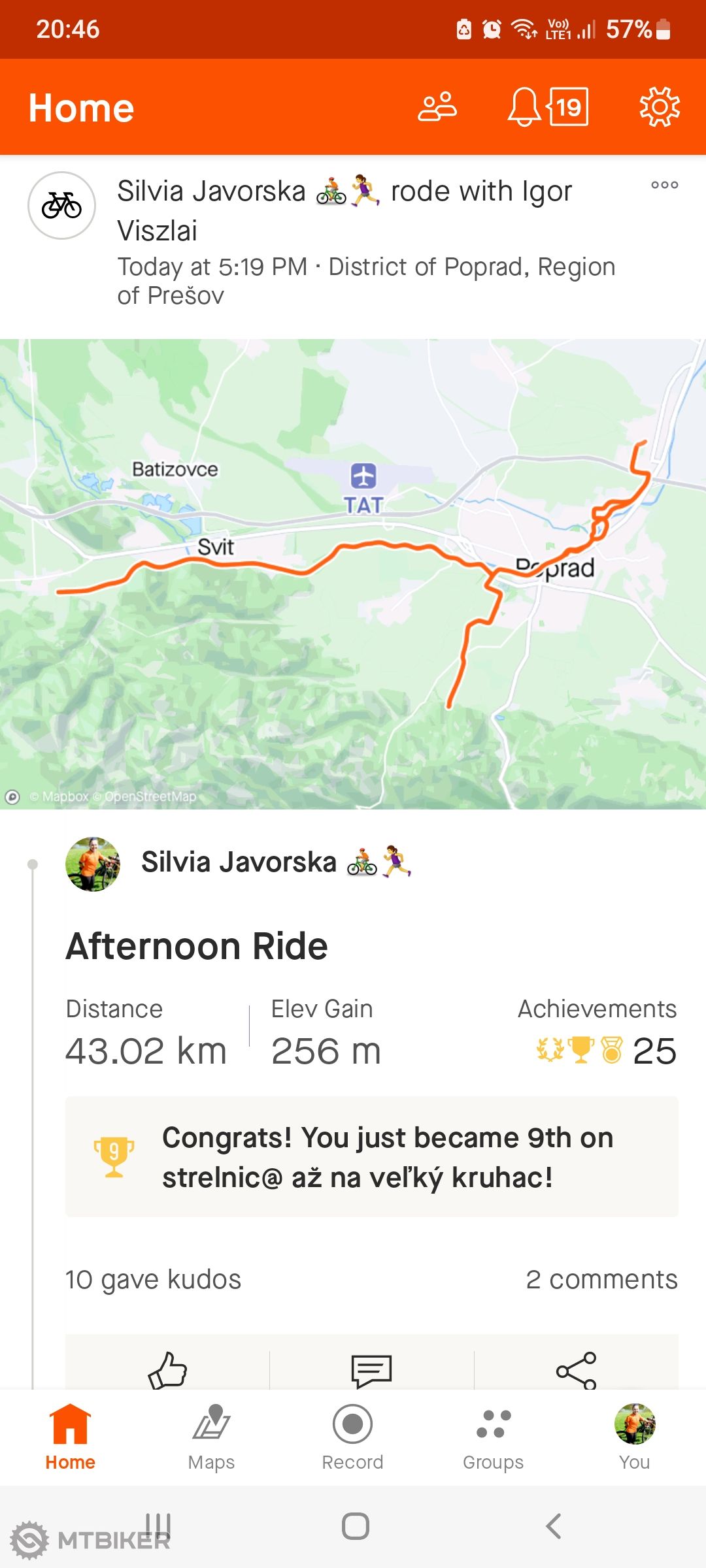Screen dimensions: 706x1568
Task: Open the notifications bell
Action: coord(524,107)
